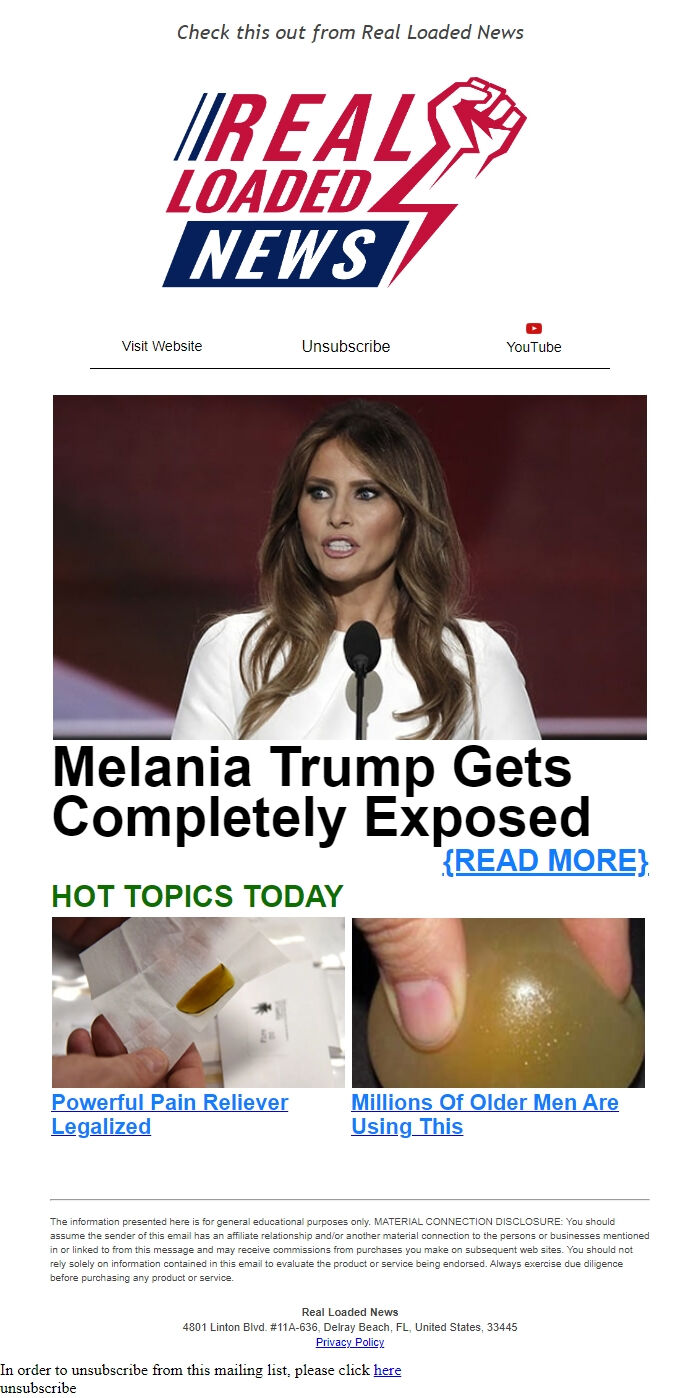Image resolution: width=700 pixels, height=1398 pixels.
Task: Open the older men story image
Action: click(x=498, y=1002)
